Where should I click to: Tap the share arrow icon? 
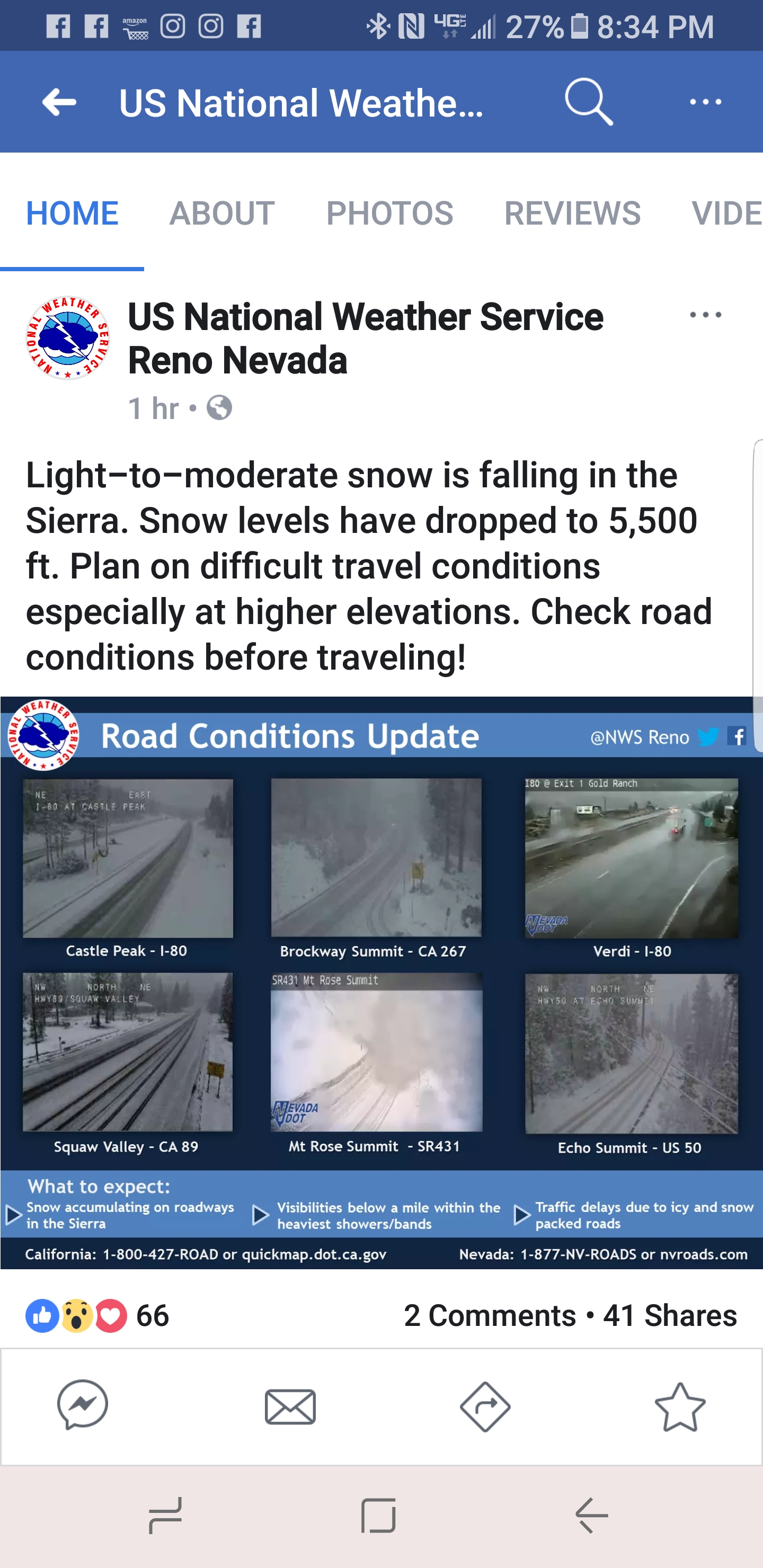tap(485, 1406)
